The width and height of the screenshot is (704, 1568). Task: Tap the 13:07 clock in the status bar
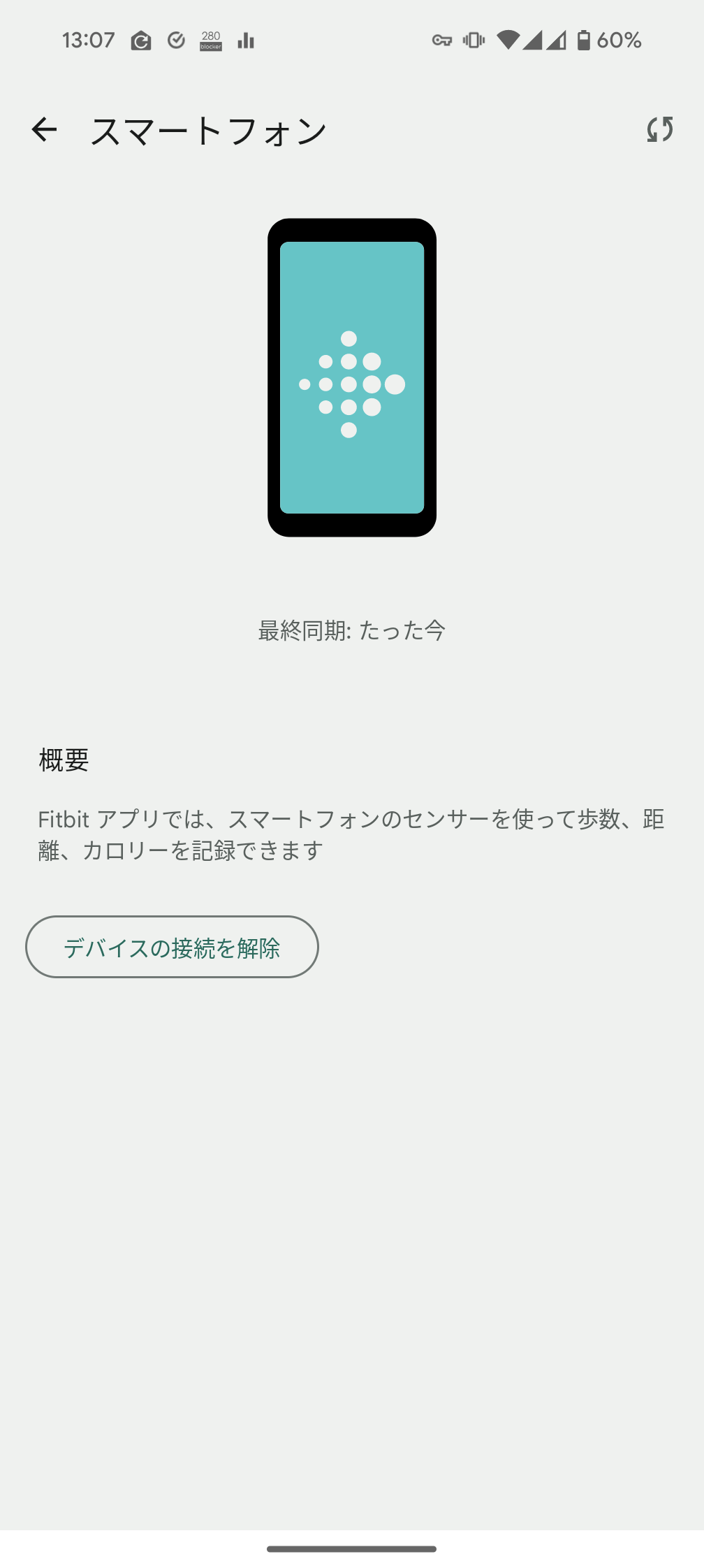90,41
